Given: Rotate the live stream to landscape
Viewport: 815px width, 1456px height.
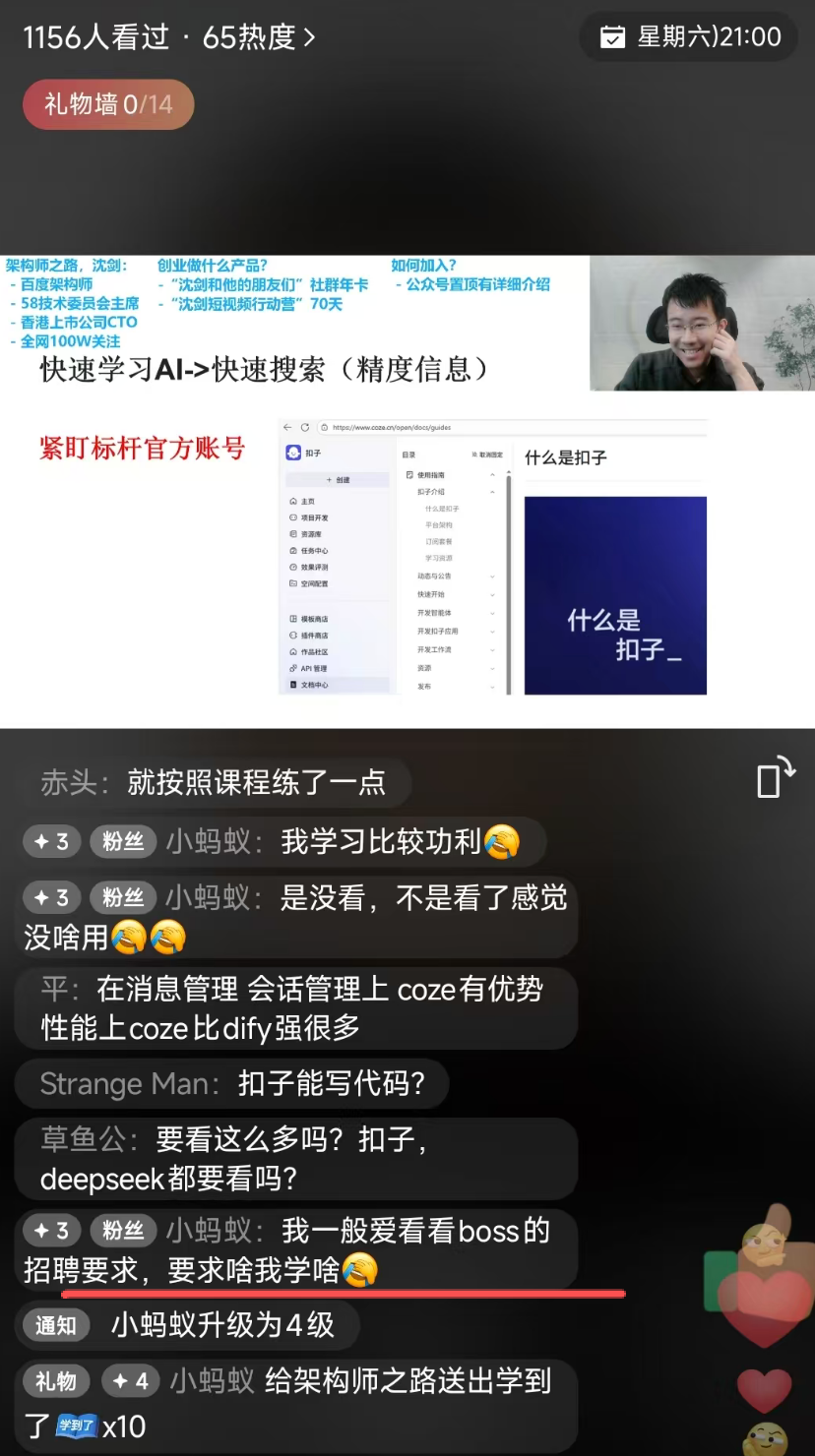Looking at the screenshot, I should point(775,777).
